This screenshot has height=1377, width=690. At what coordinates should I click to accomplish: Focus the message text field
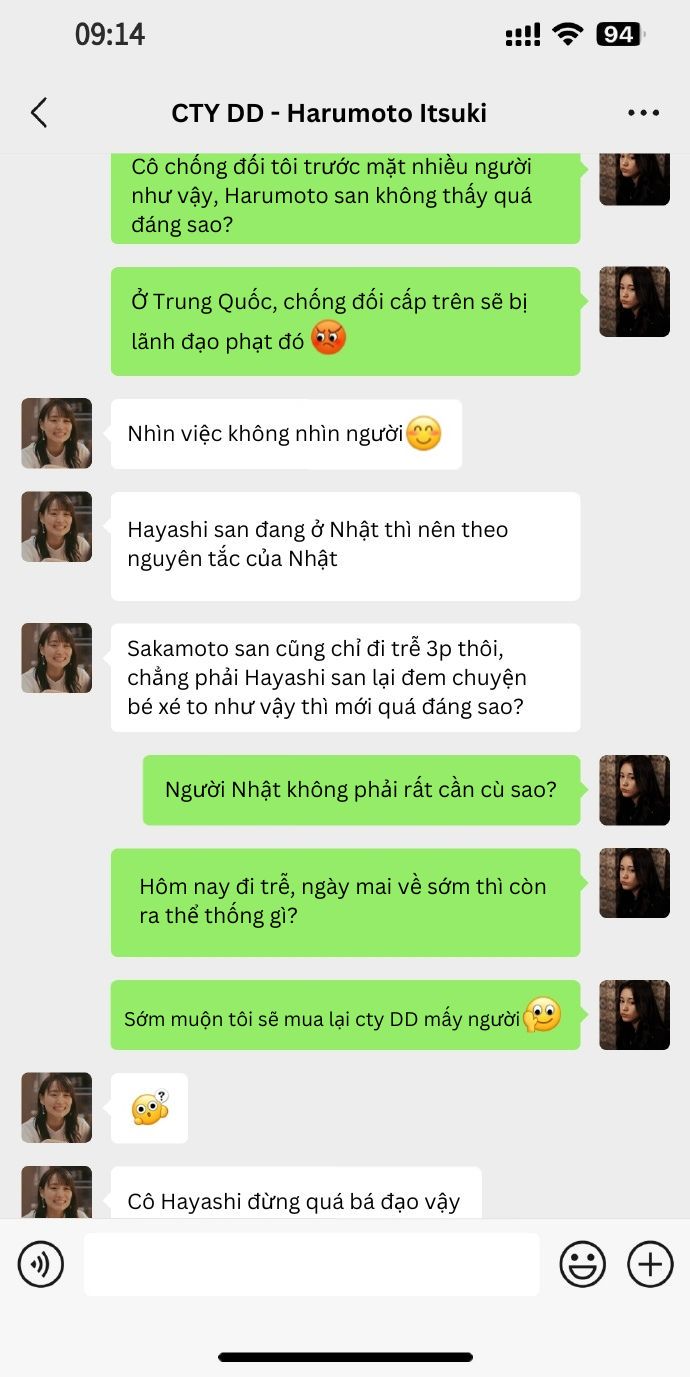tap(311, 1264)
